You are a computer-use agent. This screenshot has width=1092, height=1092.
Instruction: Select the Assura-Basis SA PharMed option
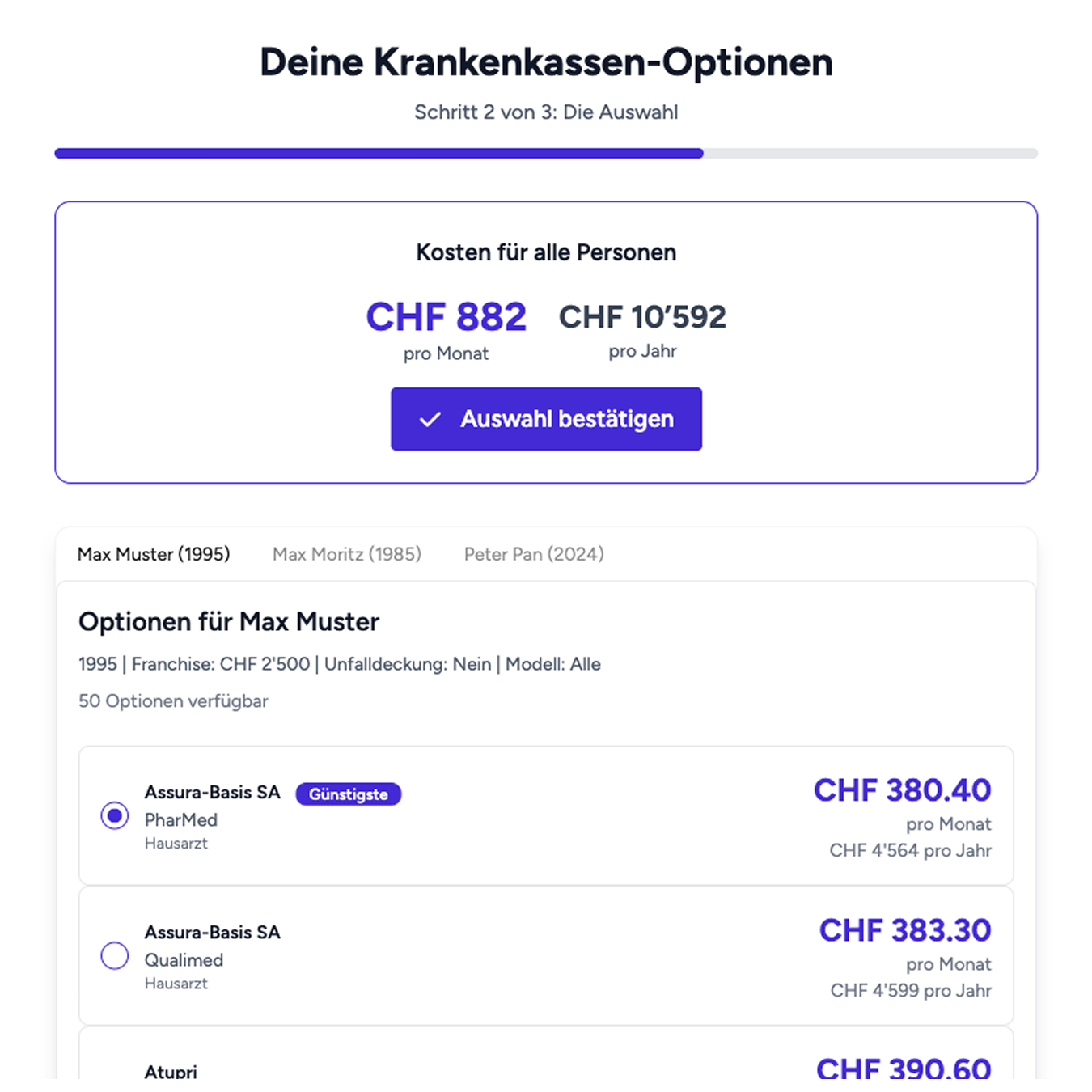coord(115,815)
